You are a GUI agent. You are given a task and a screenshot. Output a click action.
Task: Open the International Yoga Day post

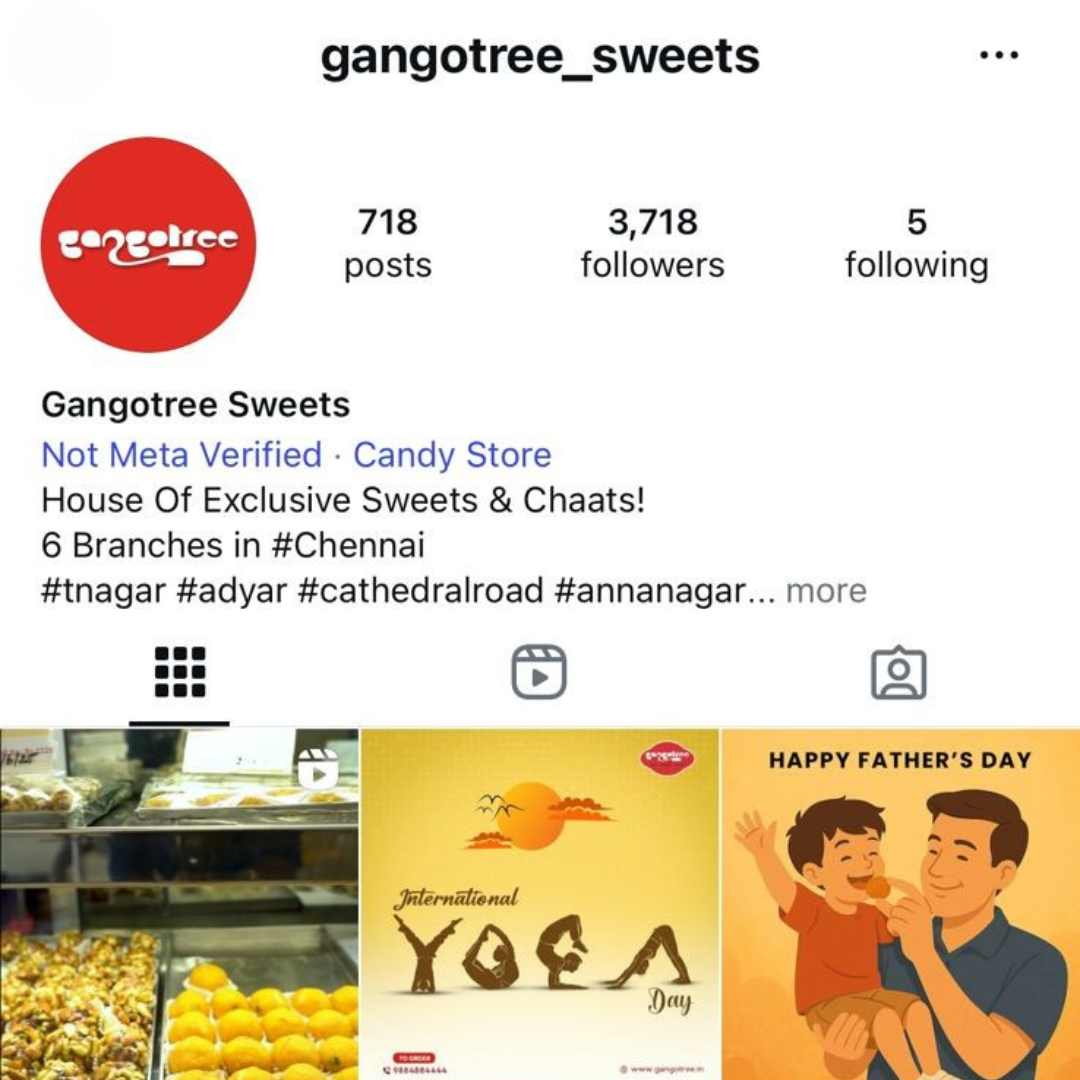[x=539, y=905]
